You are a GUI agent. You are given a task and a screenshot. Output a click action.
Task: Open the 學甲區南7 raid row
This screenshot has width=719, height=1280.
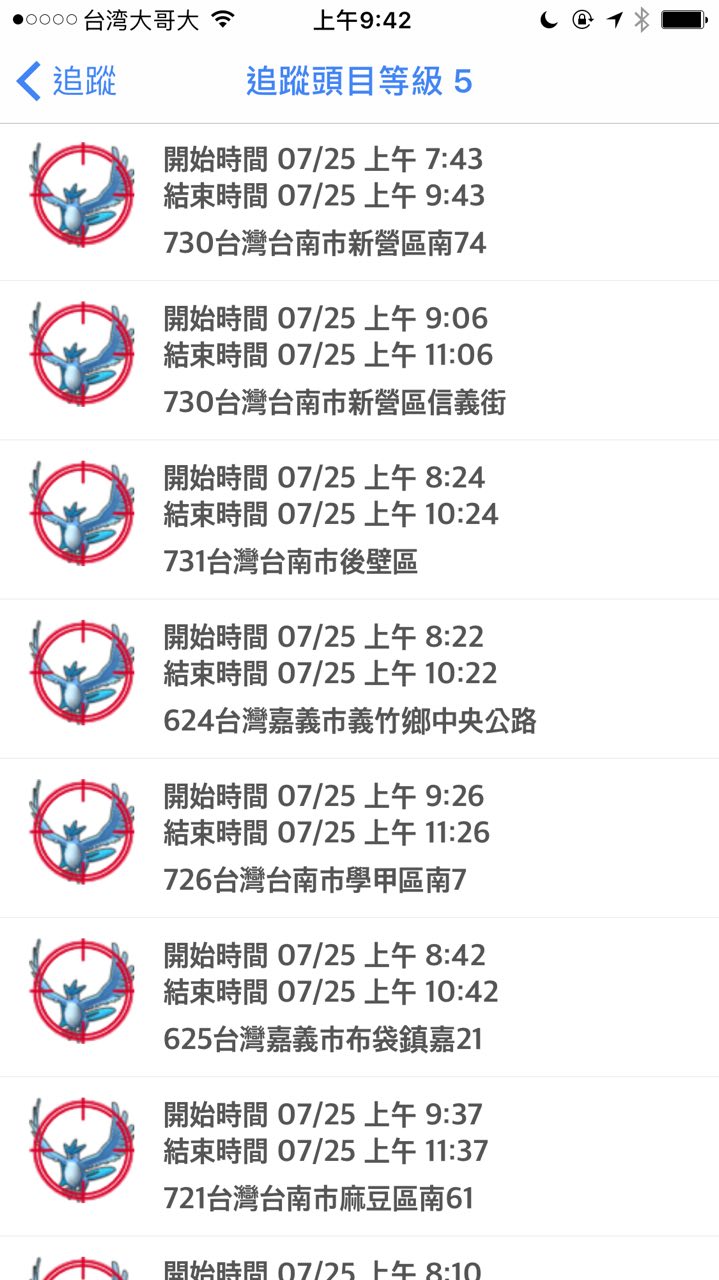click(x=359, y=838)
